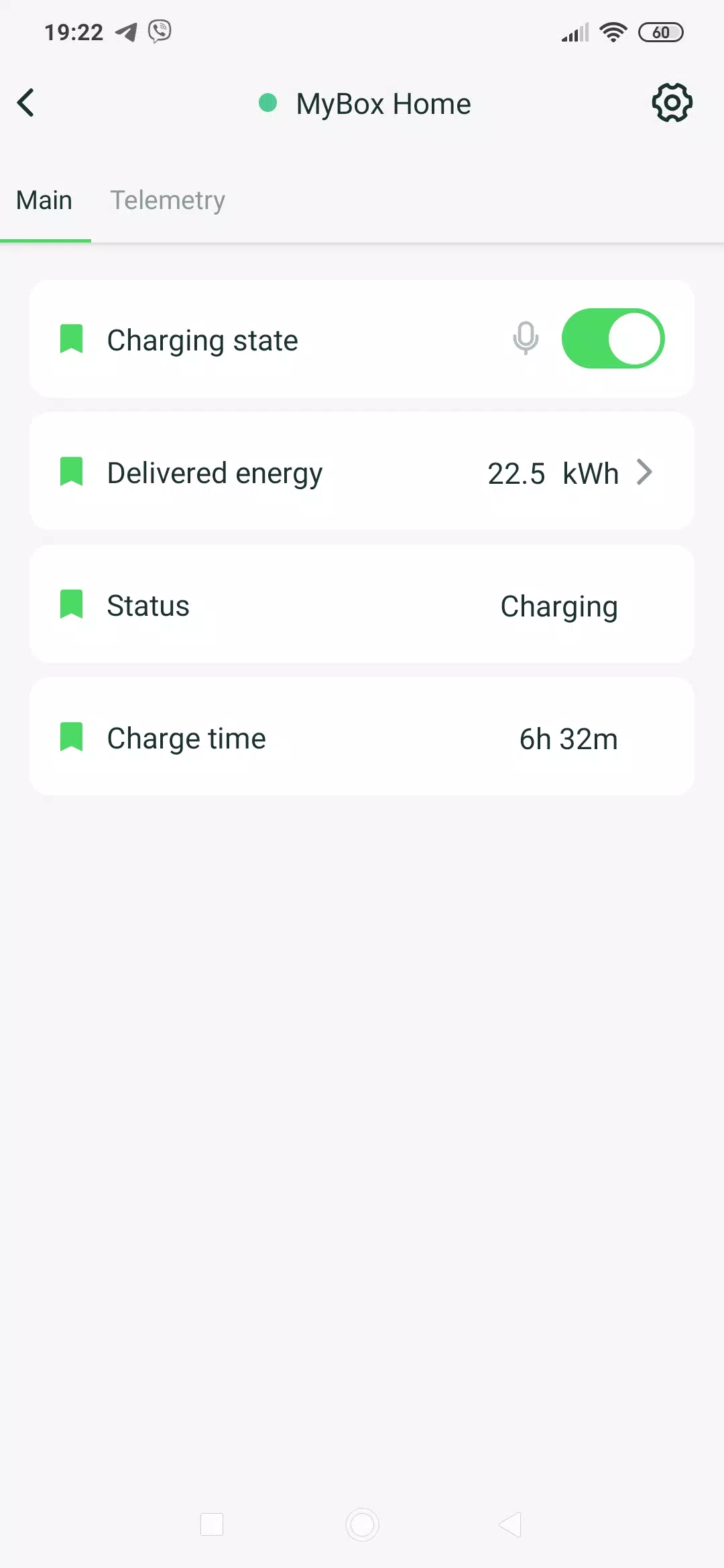Image resolution: width=724 pixels, height=1568 pixels.
Task: Open the settings gear icon
Action: (672, 103)
